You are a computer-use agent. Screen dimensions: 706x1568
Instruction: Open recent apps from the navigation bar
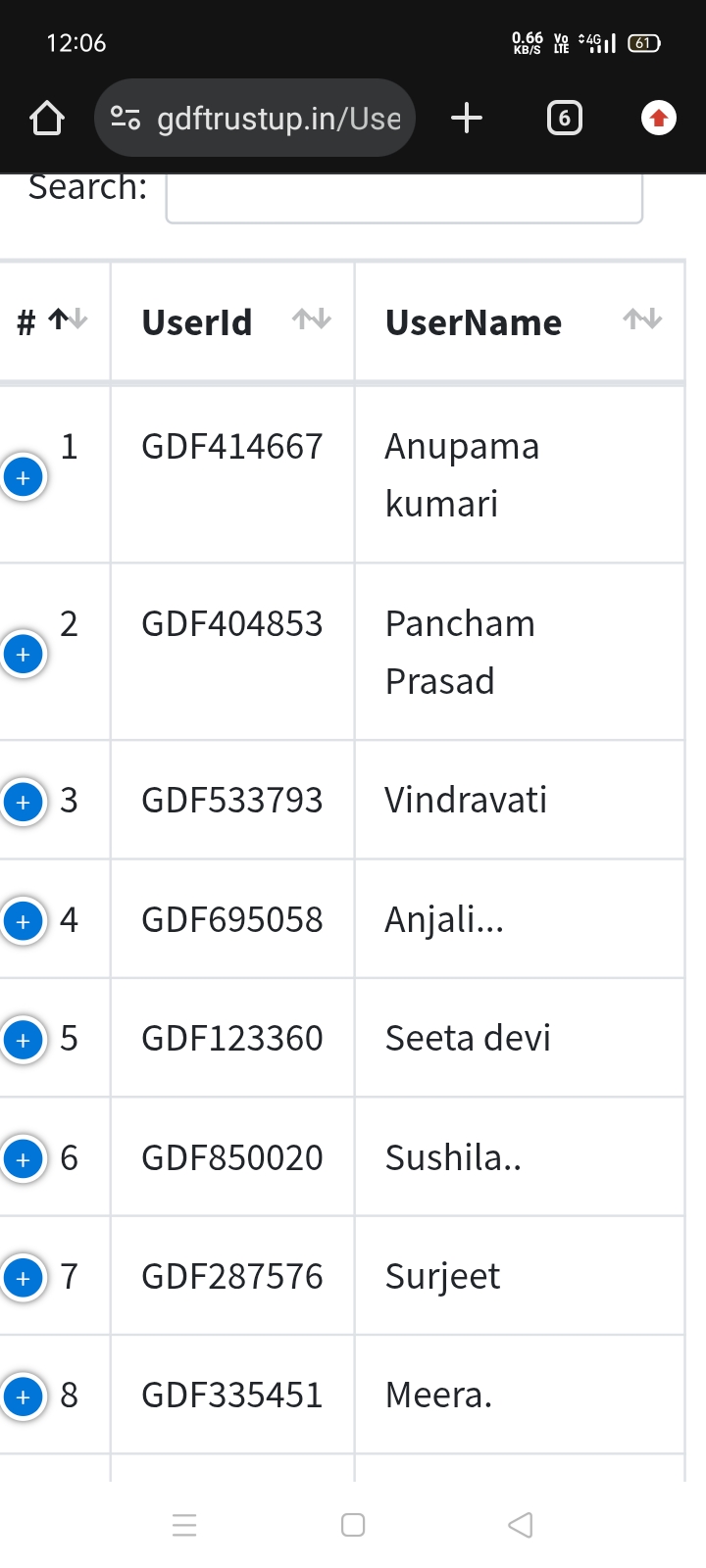184,1525
